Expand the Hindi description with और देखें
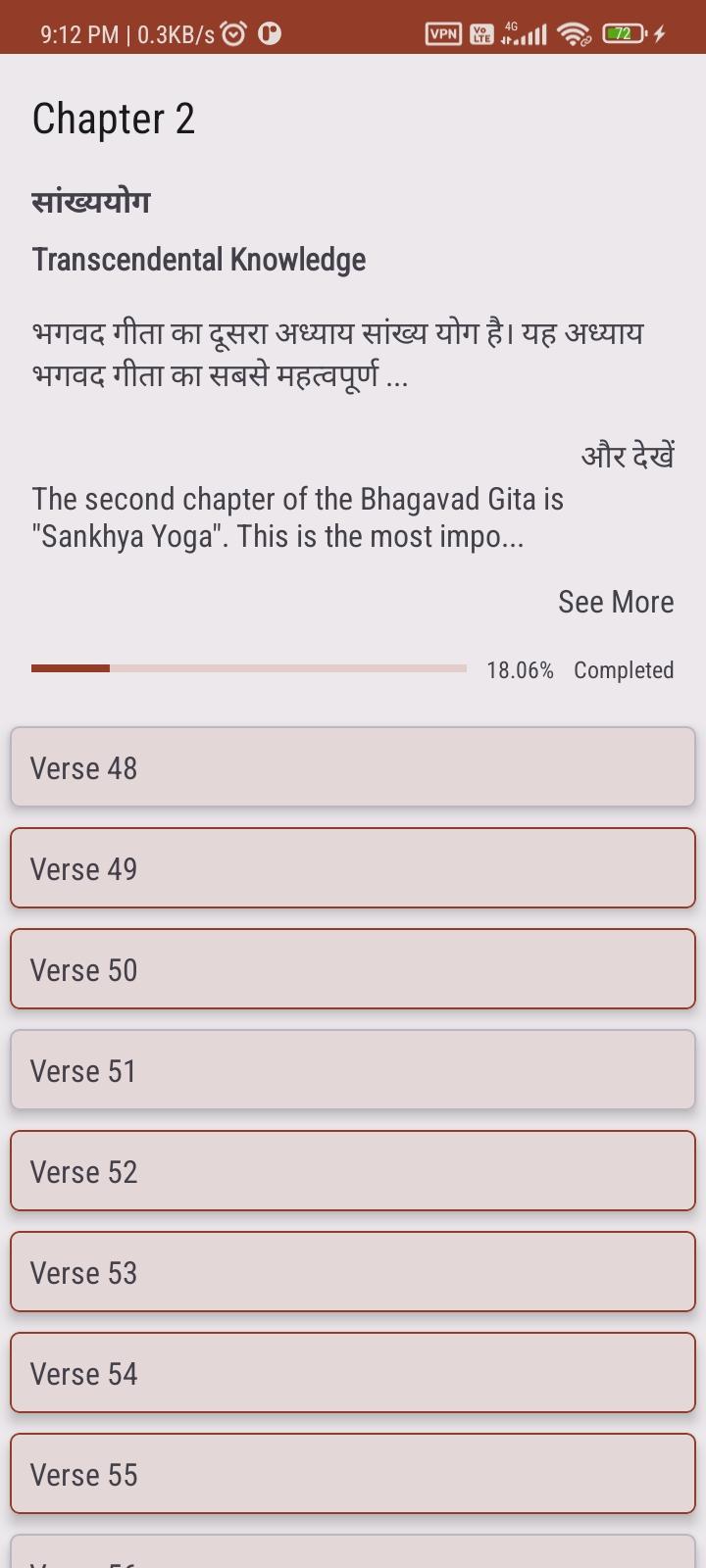 click(x=628, y=456)
